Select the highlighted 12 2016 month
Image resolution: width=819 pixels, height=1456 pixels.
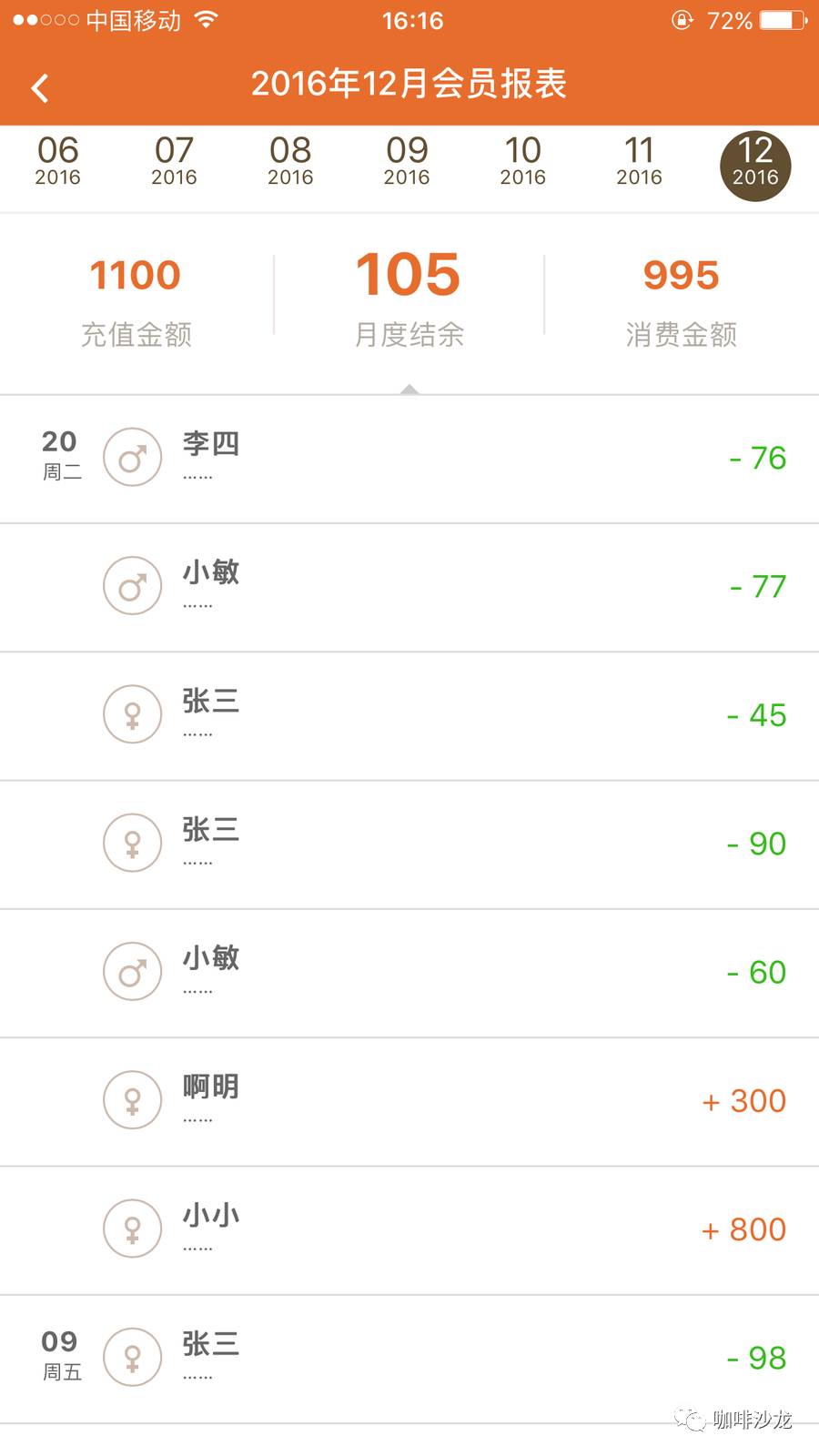(755, 166)
